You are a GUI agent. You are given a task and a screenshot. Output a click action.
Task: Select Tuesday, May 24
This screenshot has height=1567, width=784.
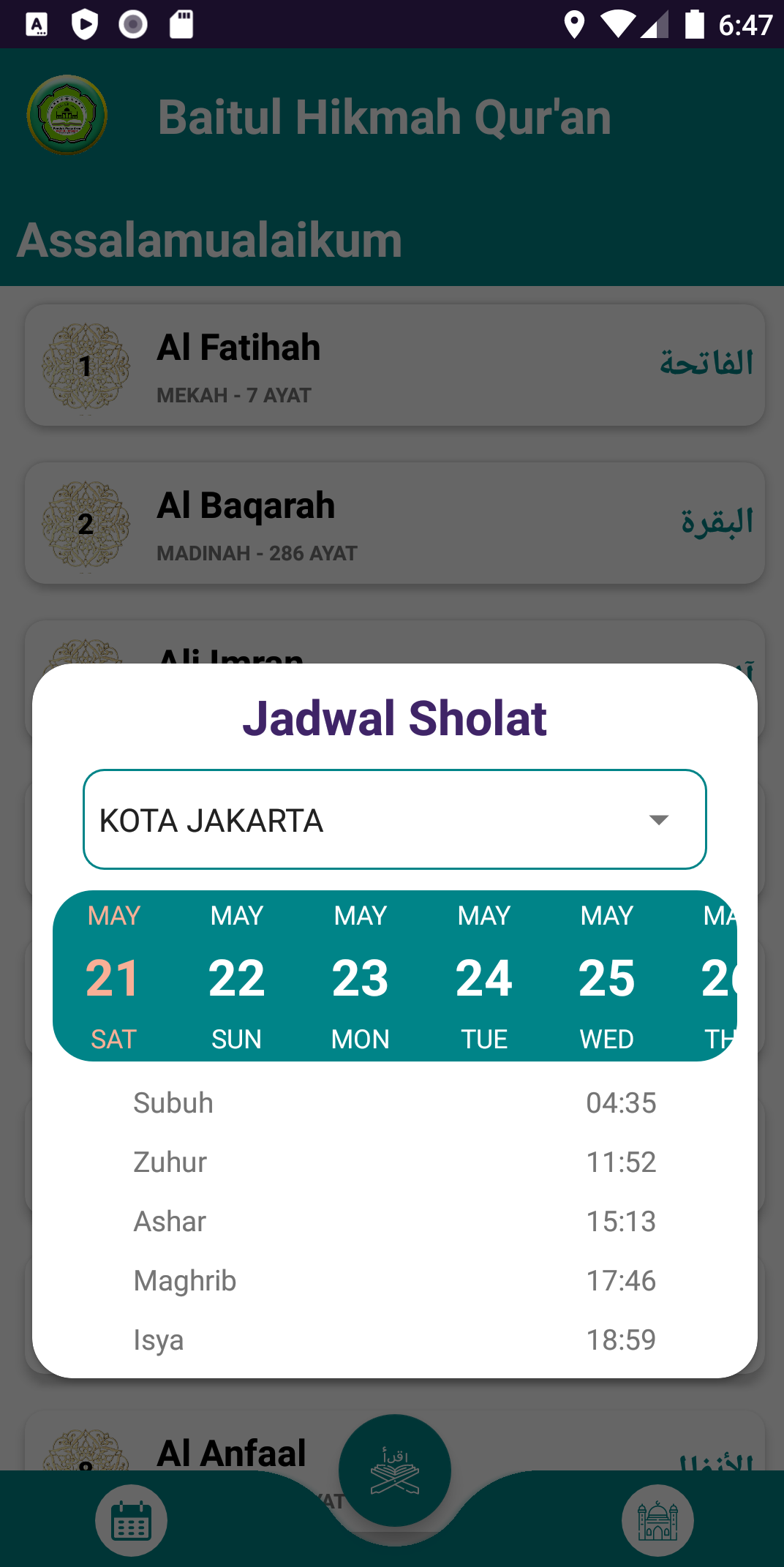click(x=483, y=976)
